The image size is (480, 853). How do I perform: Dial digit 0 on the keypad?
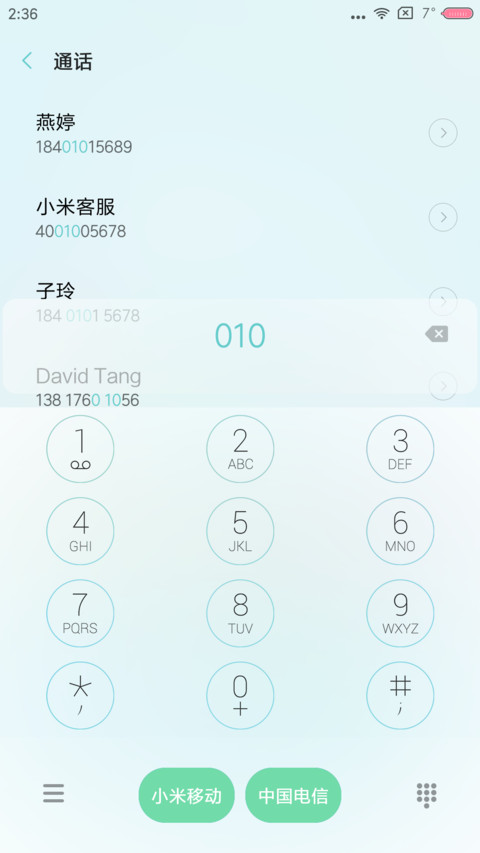[240, 695]
